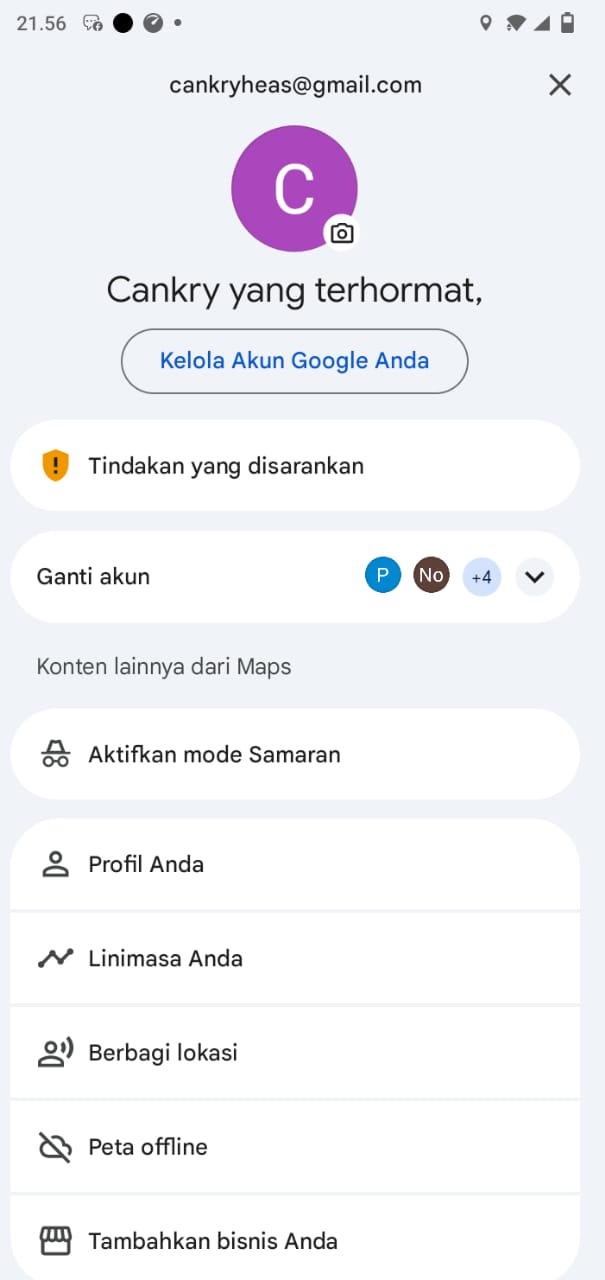Select Tambahkan bisnis Anda
605x1280 pixels.
[294, 1241]
